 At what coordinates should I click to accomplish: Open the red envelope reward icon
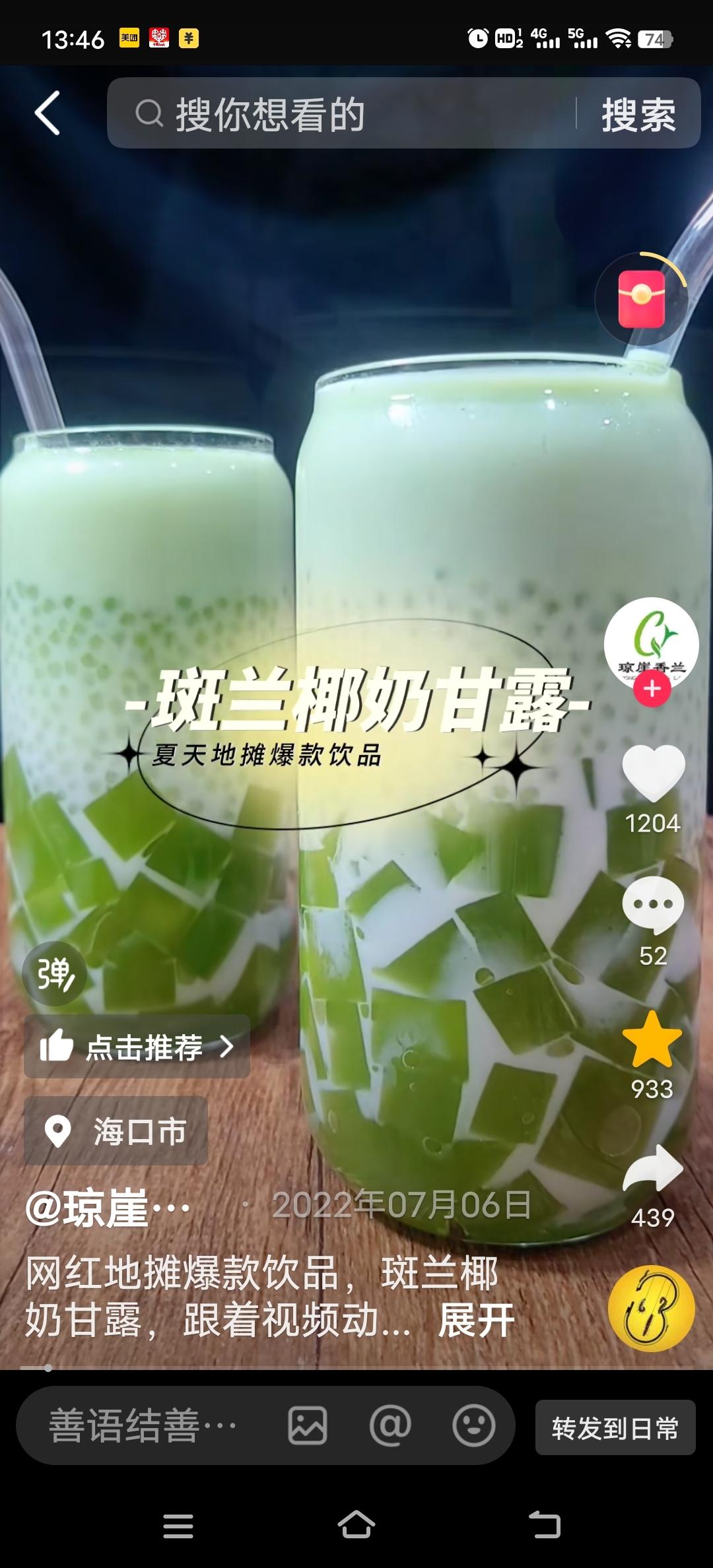pos(641,299)
